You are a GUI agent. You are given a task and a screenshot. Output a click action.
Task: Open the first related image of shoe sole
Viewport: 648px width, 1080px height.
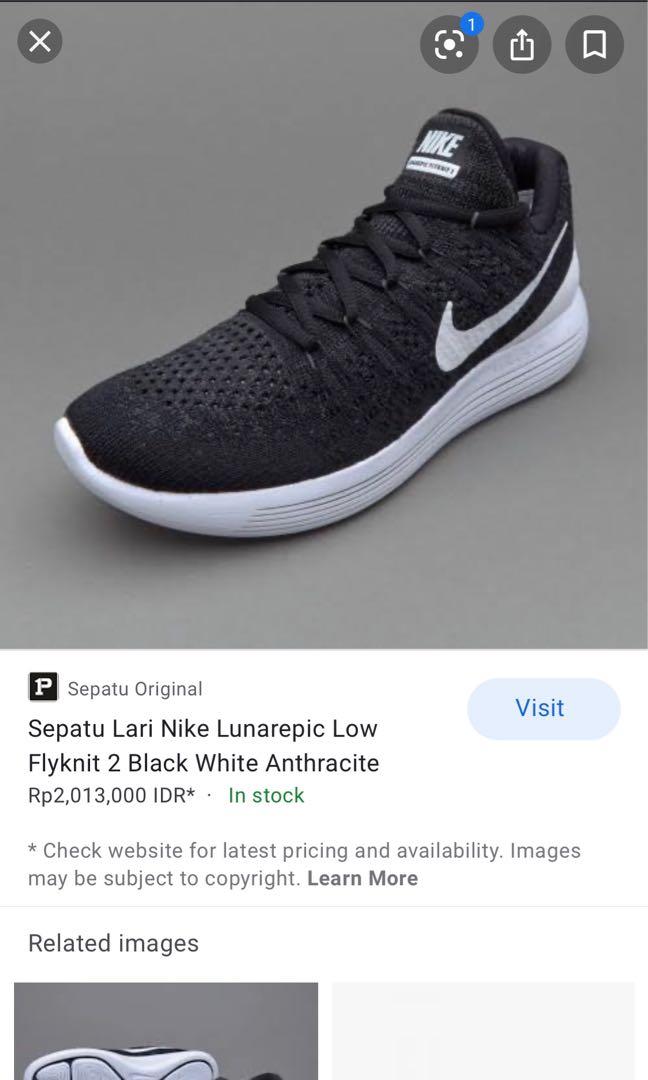[166, 1031]
